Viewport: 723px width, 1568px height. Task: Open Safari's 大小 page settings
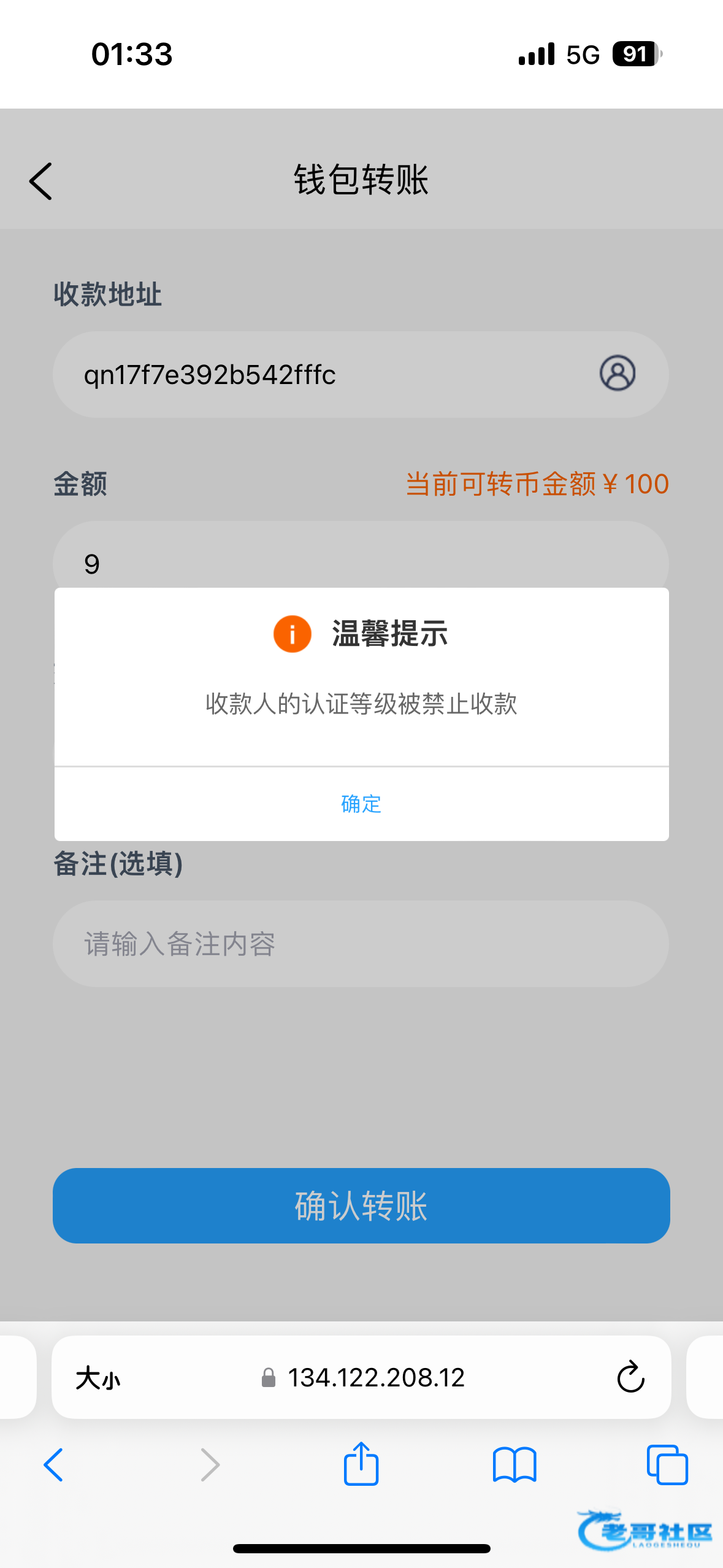tap(98, 1378)
